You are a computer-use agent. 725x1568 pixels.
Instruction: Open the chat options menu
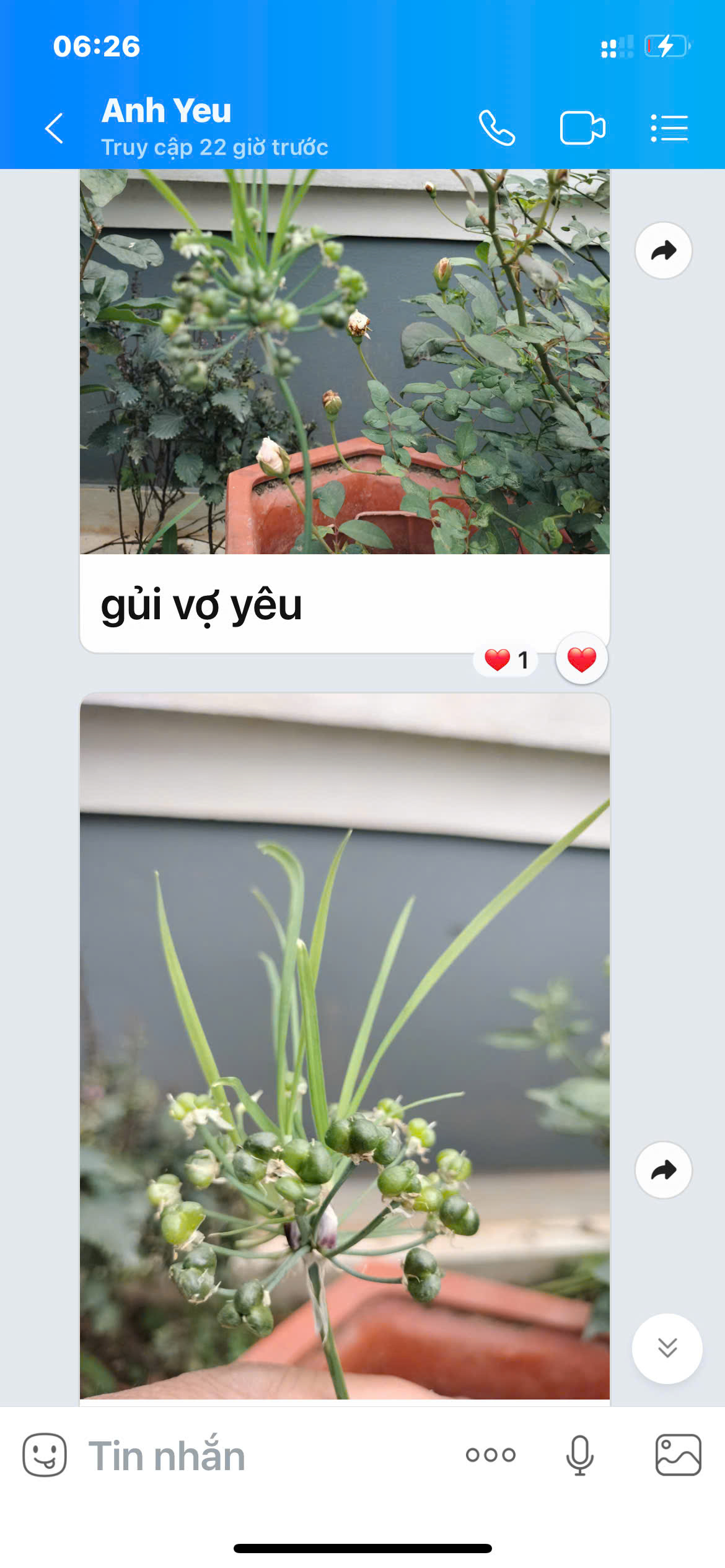click(x=669, y=128)
